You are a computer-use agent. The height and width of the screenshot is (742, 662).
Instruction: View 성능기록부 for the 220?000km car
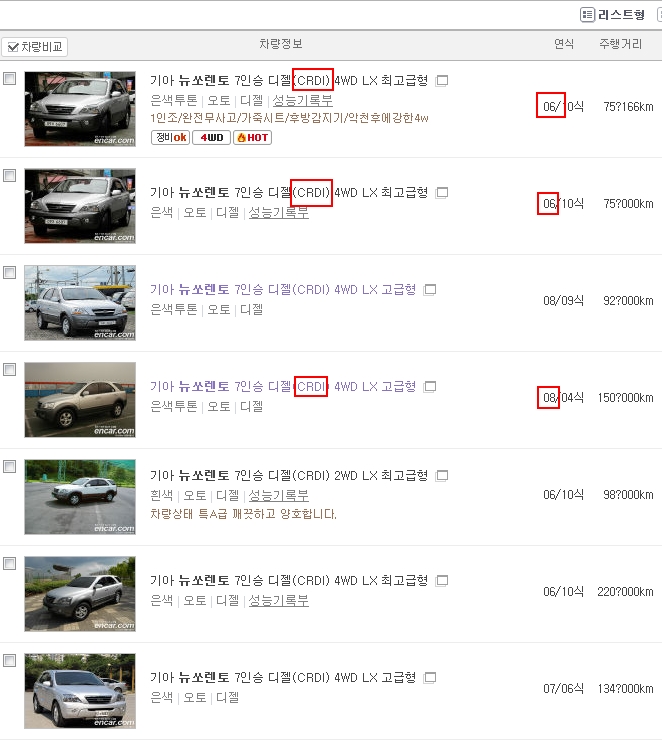[x=278, y=601]
